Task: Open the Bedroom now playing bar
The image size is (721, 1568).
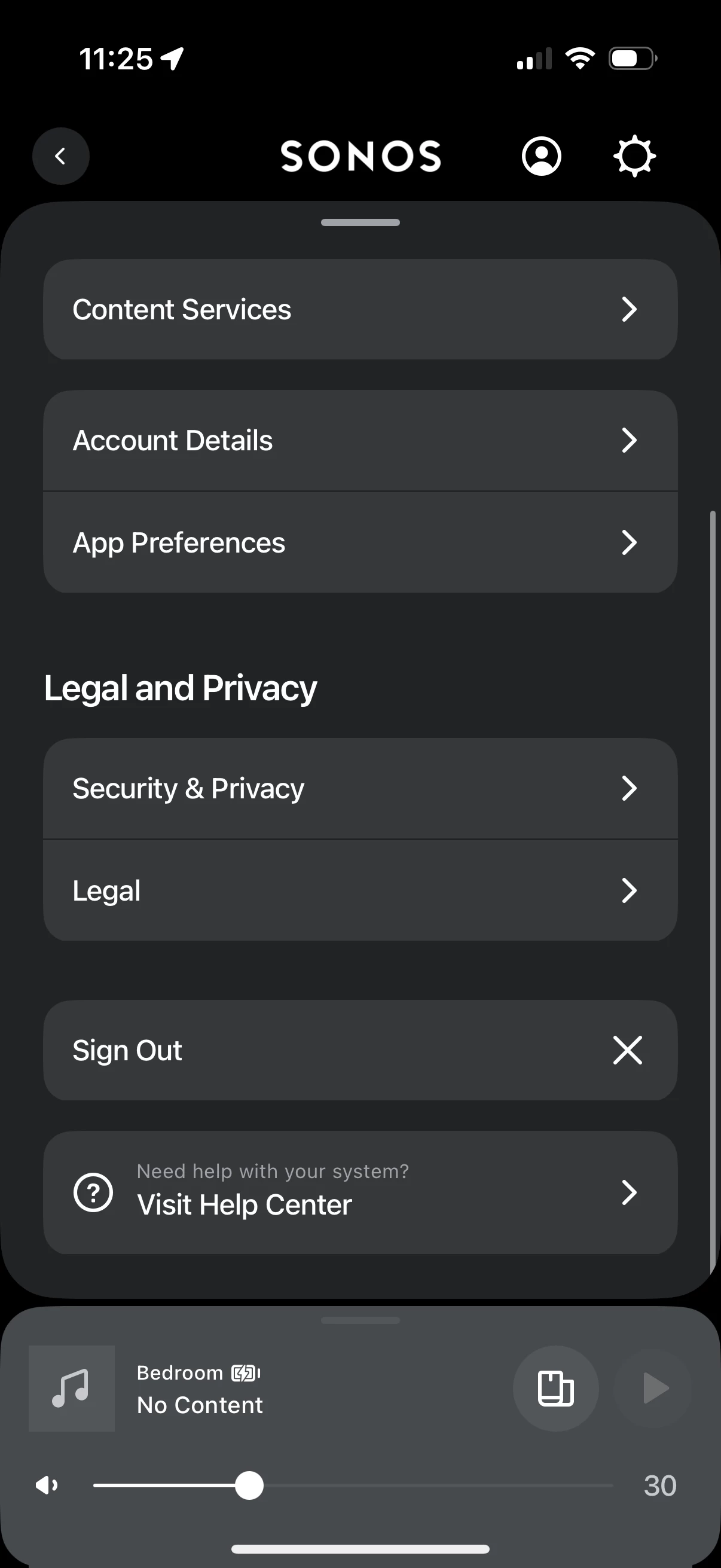Action: [200, 1389]
